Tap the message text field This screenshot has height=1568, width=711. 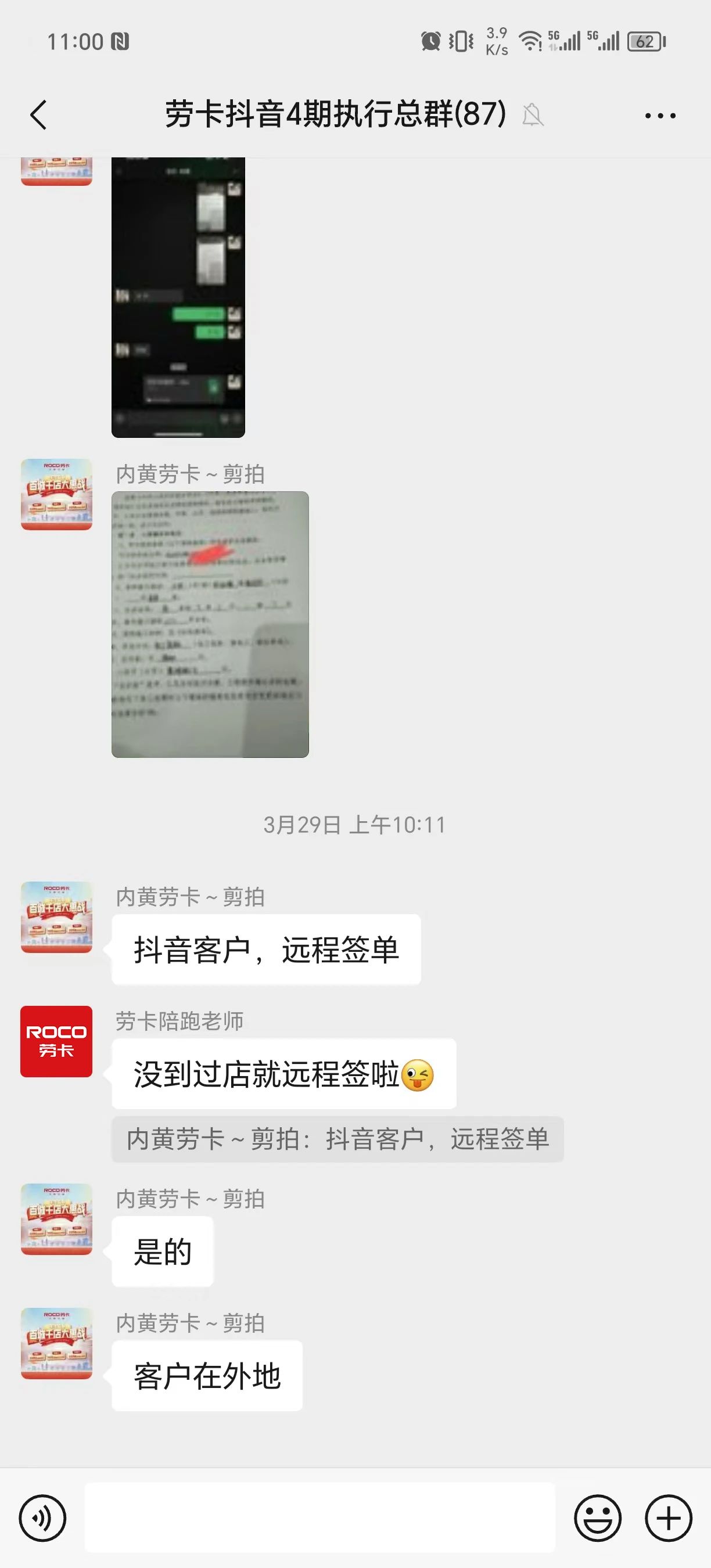point(319,1517)
